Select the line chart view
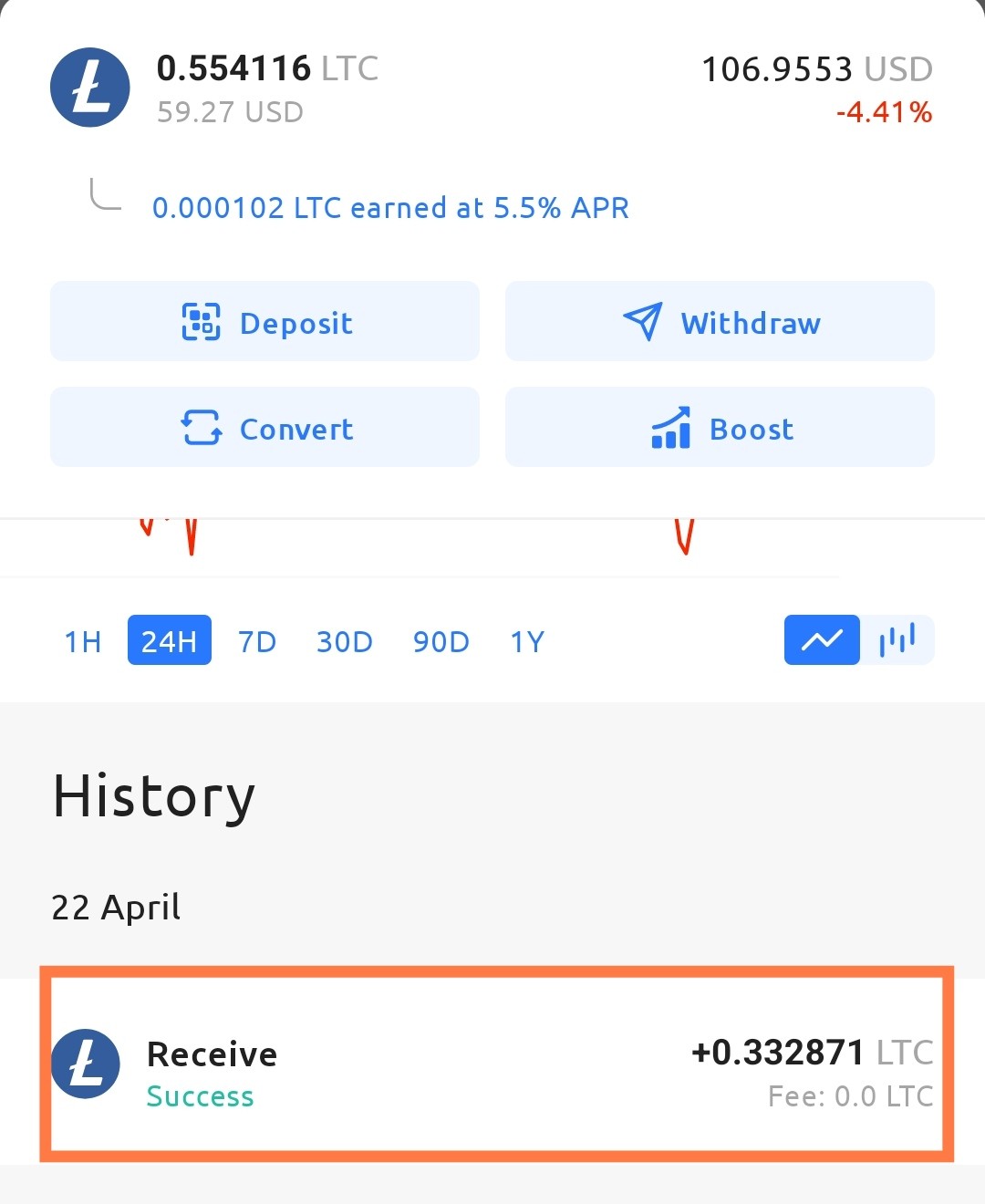 (x=822, y=640)
